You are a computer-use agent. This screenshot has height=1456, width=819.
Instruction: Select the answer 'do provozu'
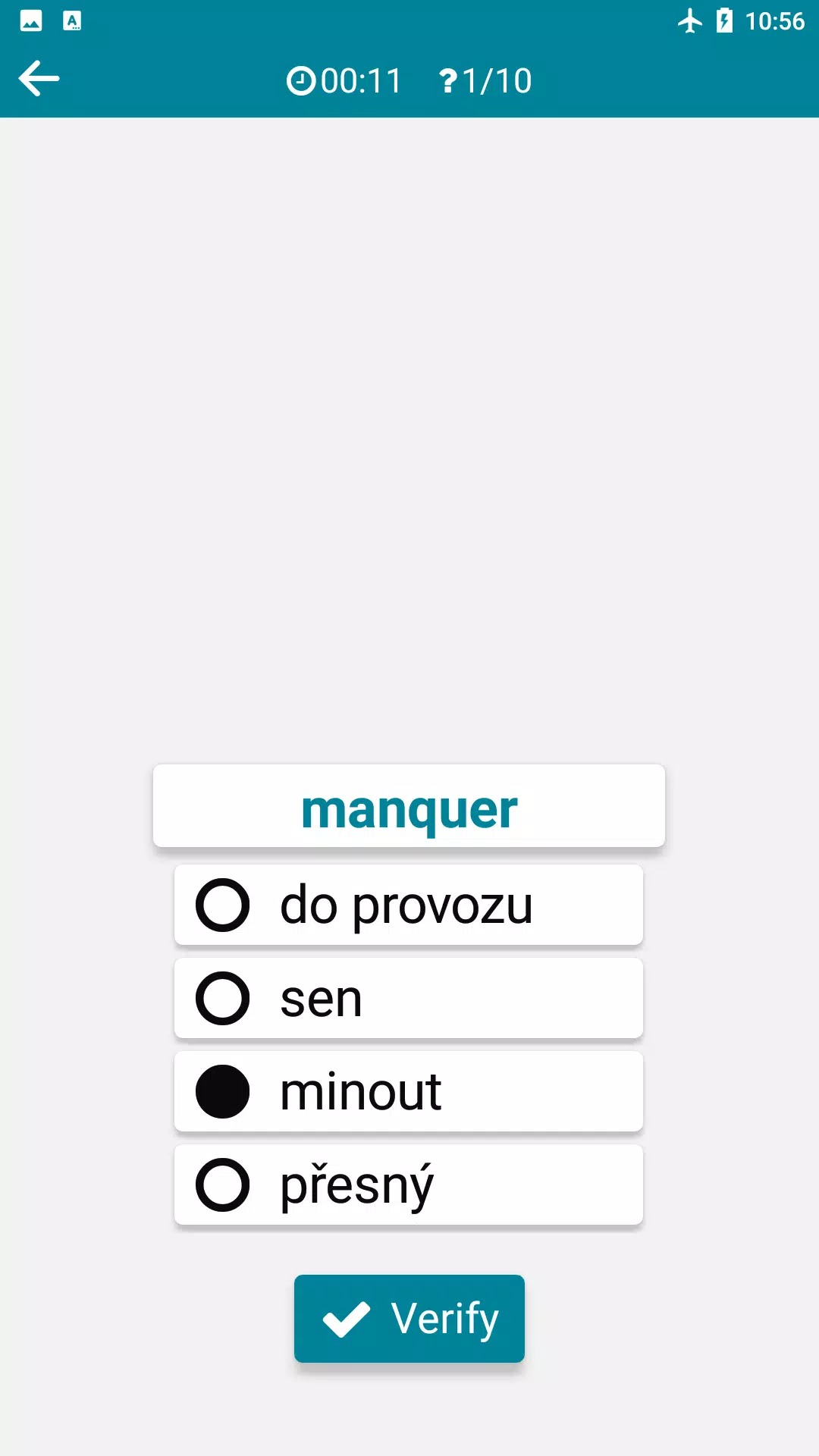coord(408,905)
